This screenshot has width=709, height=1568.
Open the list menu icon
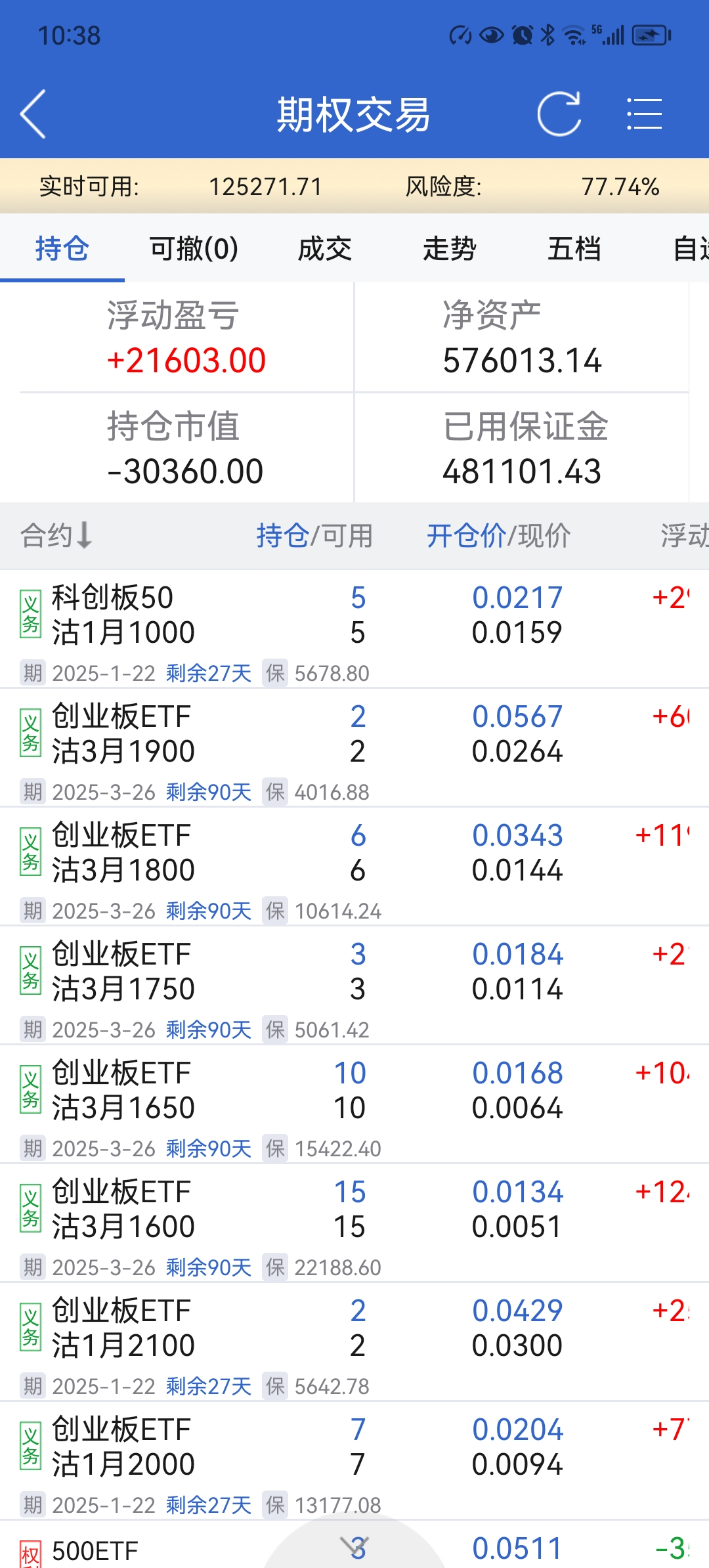pyautogui.click(x=644, y=114)
